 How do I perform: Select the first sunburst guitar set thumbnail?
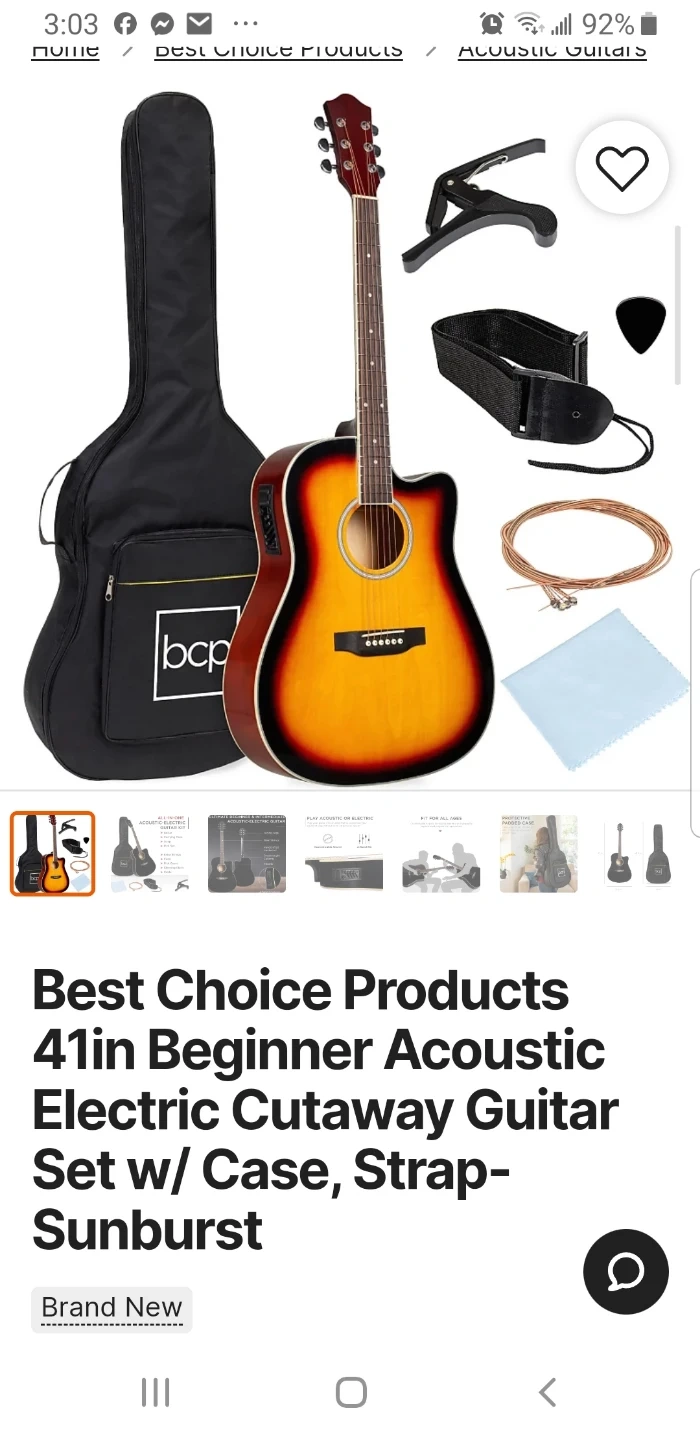coord(53,853)
